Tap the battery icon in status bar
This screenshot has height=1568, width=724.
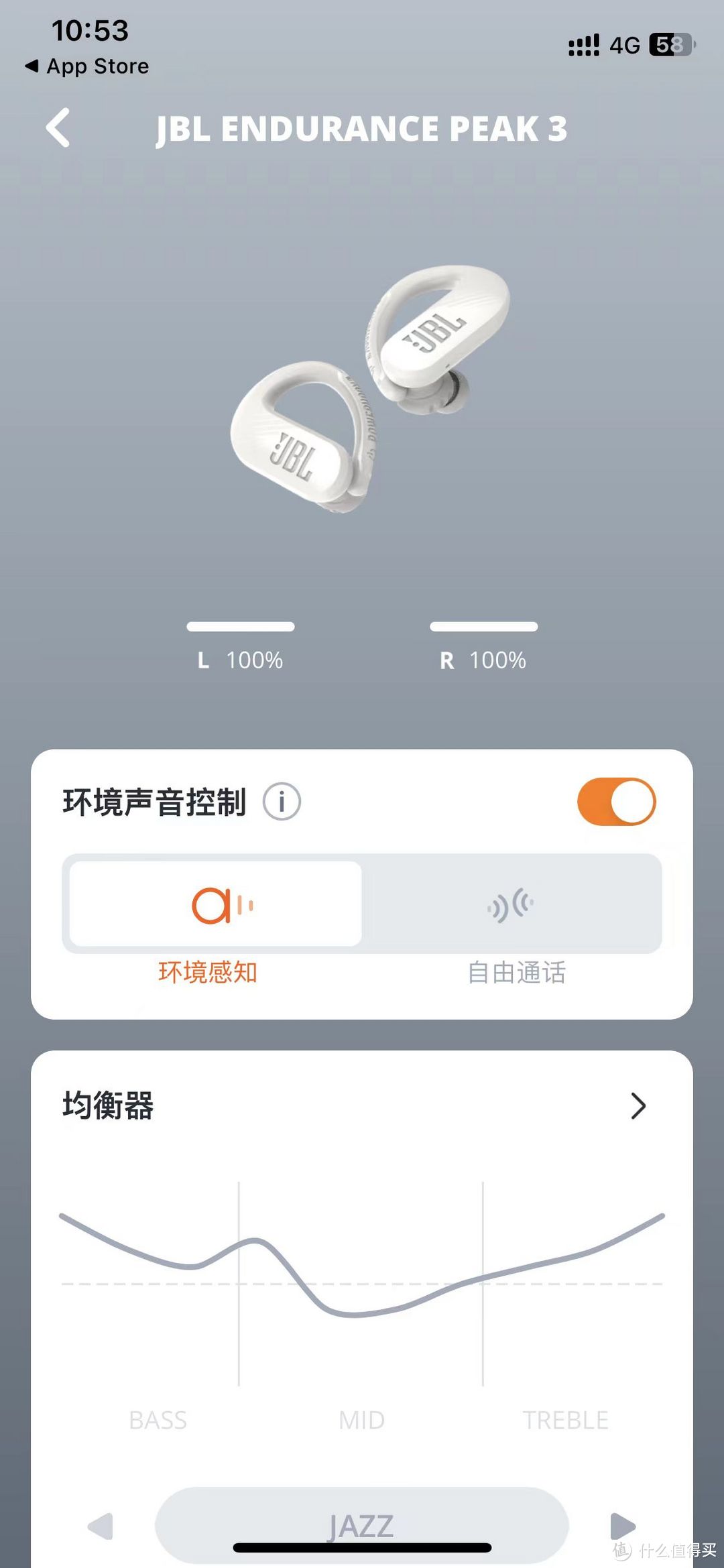pyautogui.click(x=670, y=44)
